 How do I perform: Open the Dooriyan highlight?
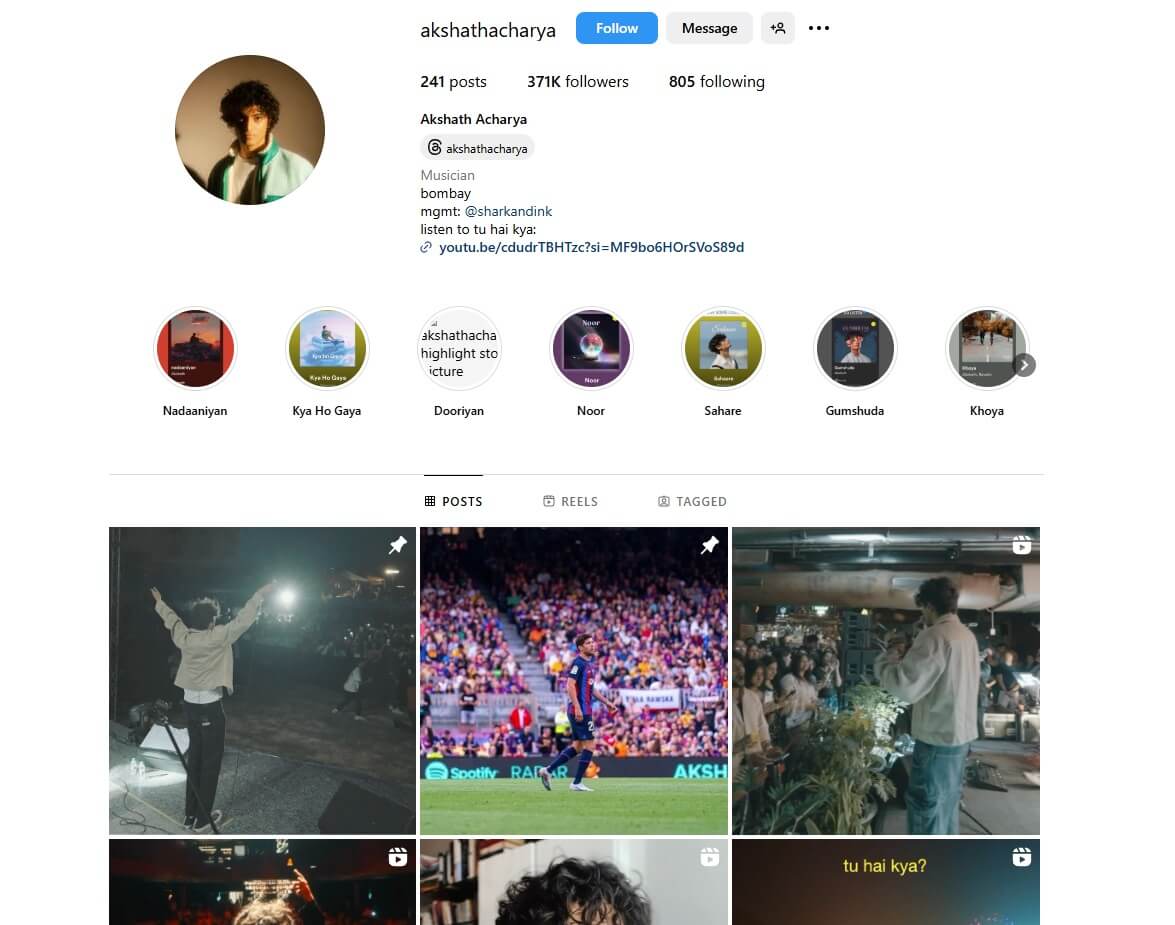coord(459,349)
